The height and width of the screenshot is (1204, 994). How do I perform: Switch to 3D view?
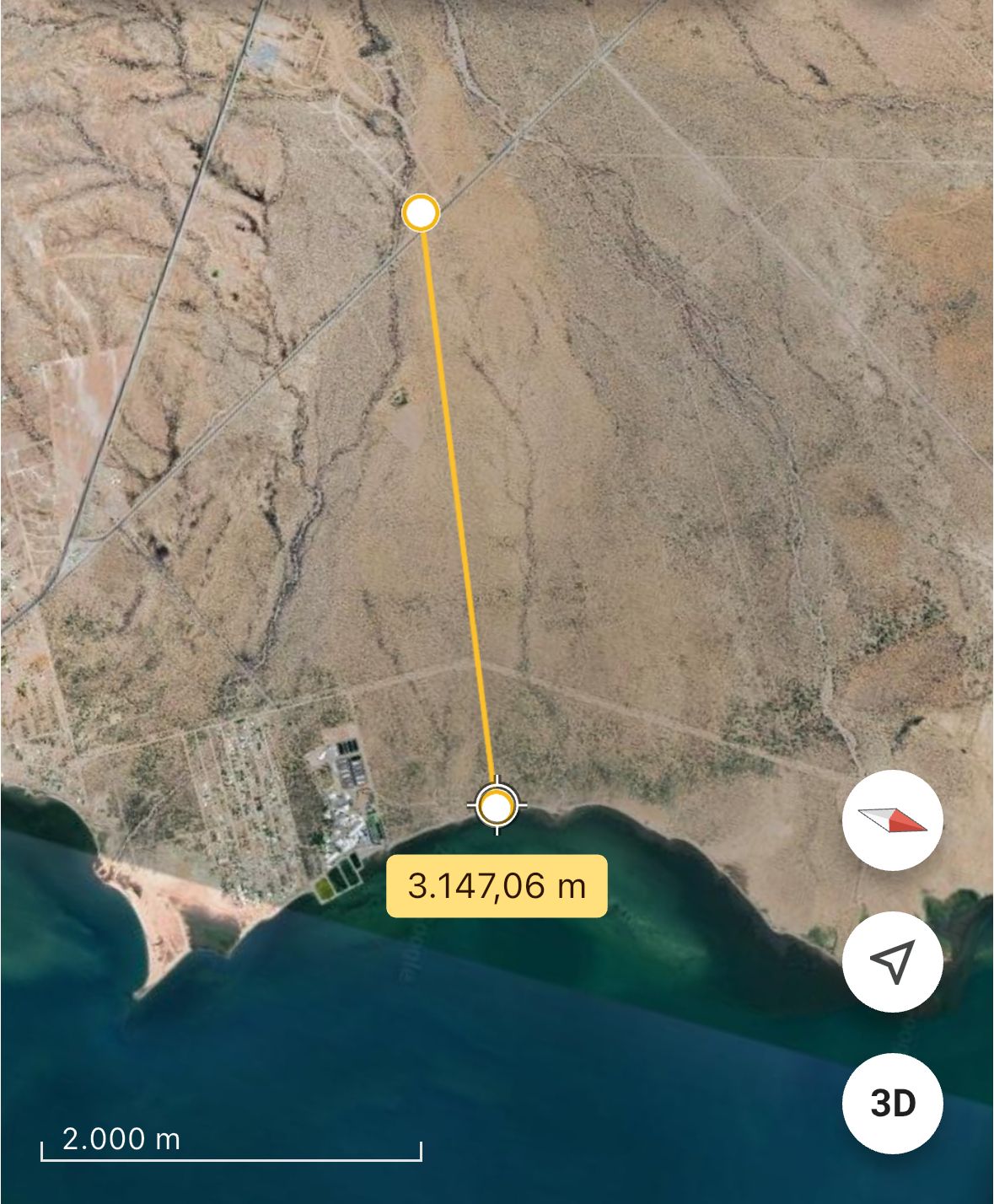coord(892,1103)
